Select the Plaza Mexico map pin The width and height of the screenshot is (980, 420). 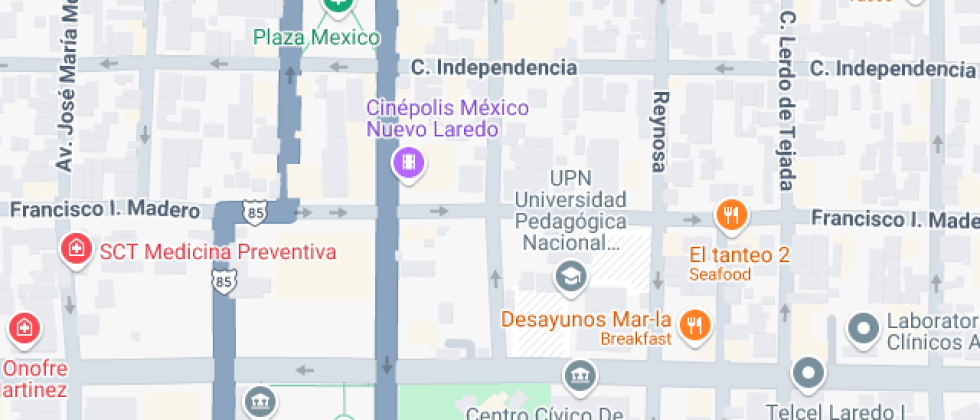pyautogui.click(x=339, y=6)
